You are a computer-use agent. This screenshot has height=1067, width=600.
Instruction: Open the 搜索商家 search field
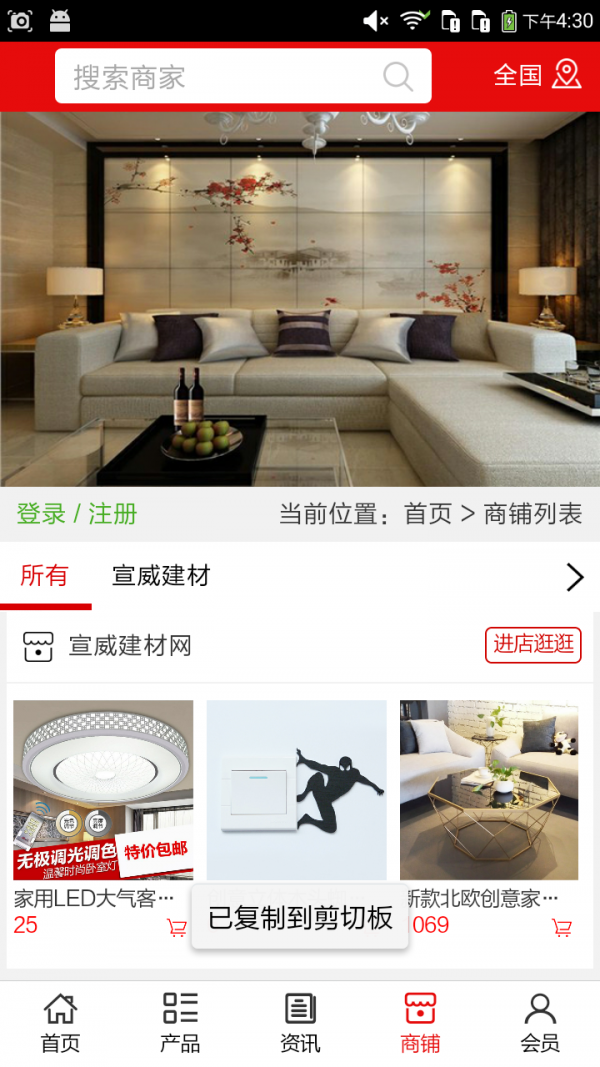point(220,77)
